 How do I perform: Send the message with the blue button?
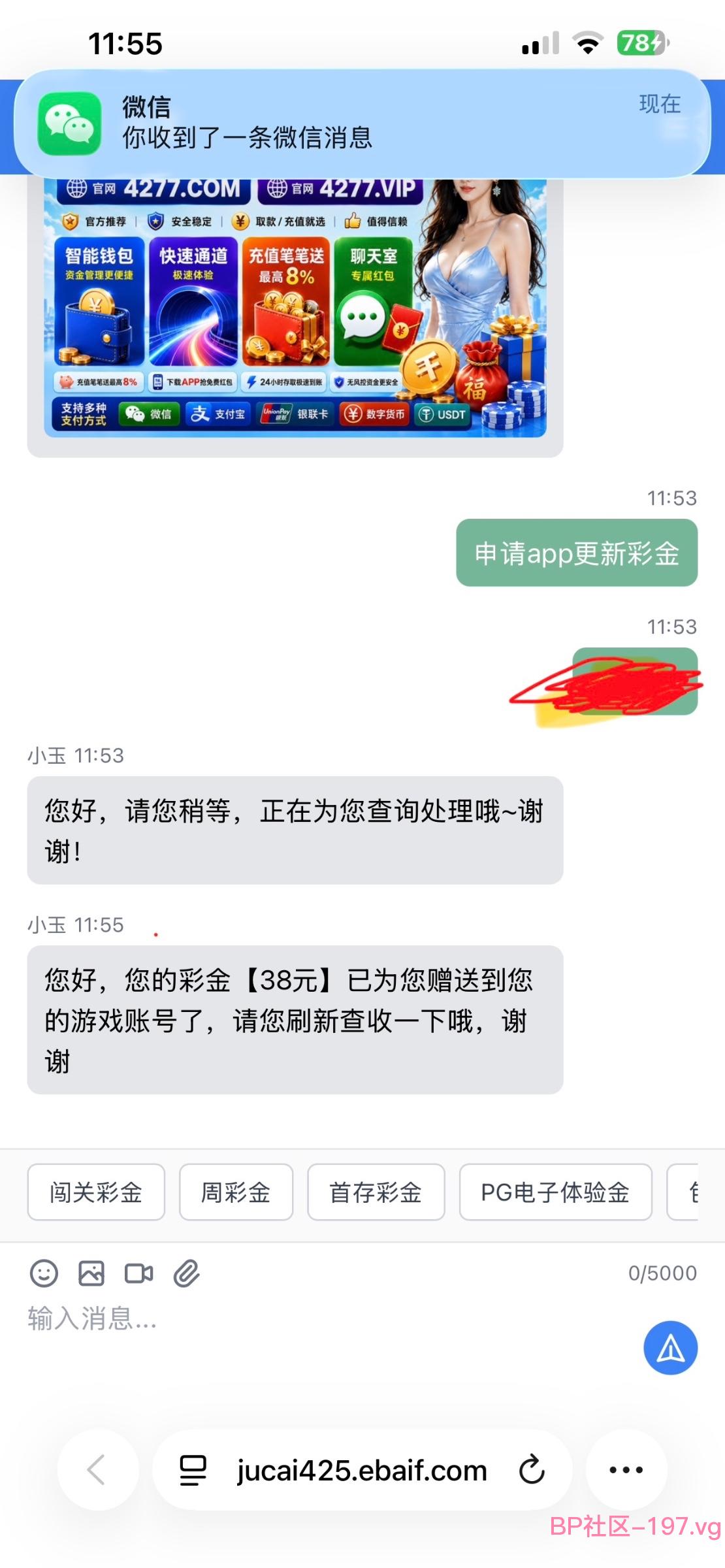[x=671, y=1348]
